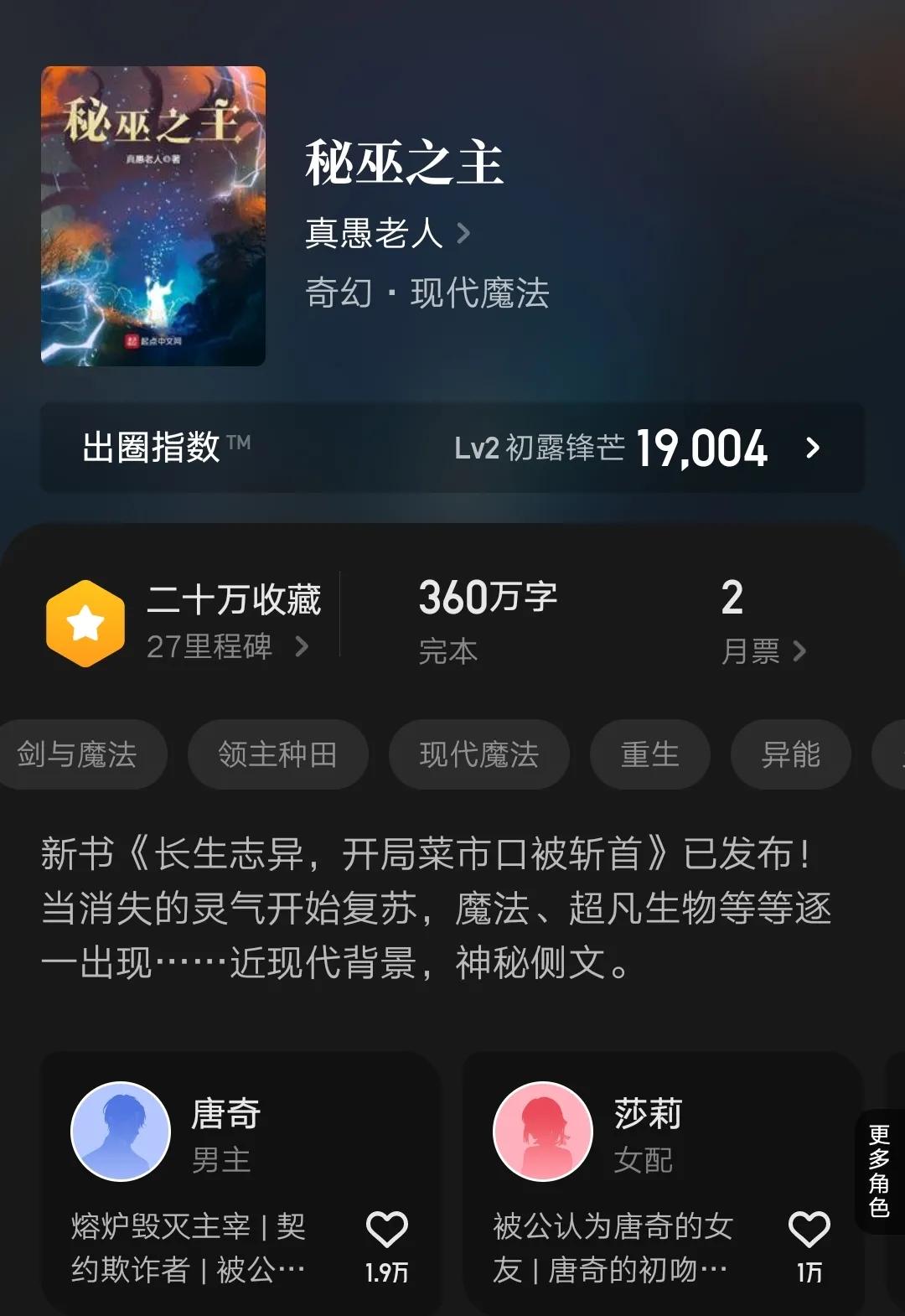This screenshot has height=1316, width=905.
Task: Open the 异能 tag page
Action: (x=790, y=754)
